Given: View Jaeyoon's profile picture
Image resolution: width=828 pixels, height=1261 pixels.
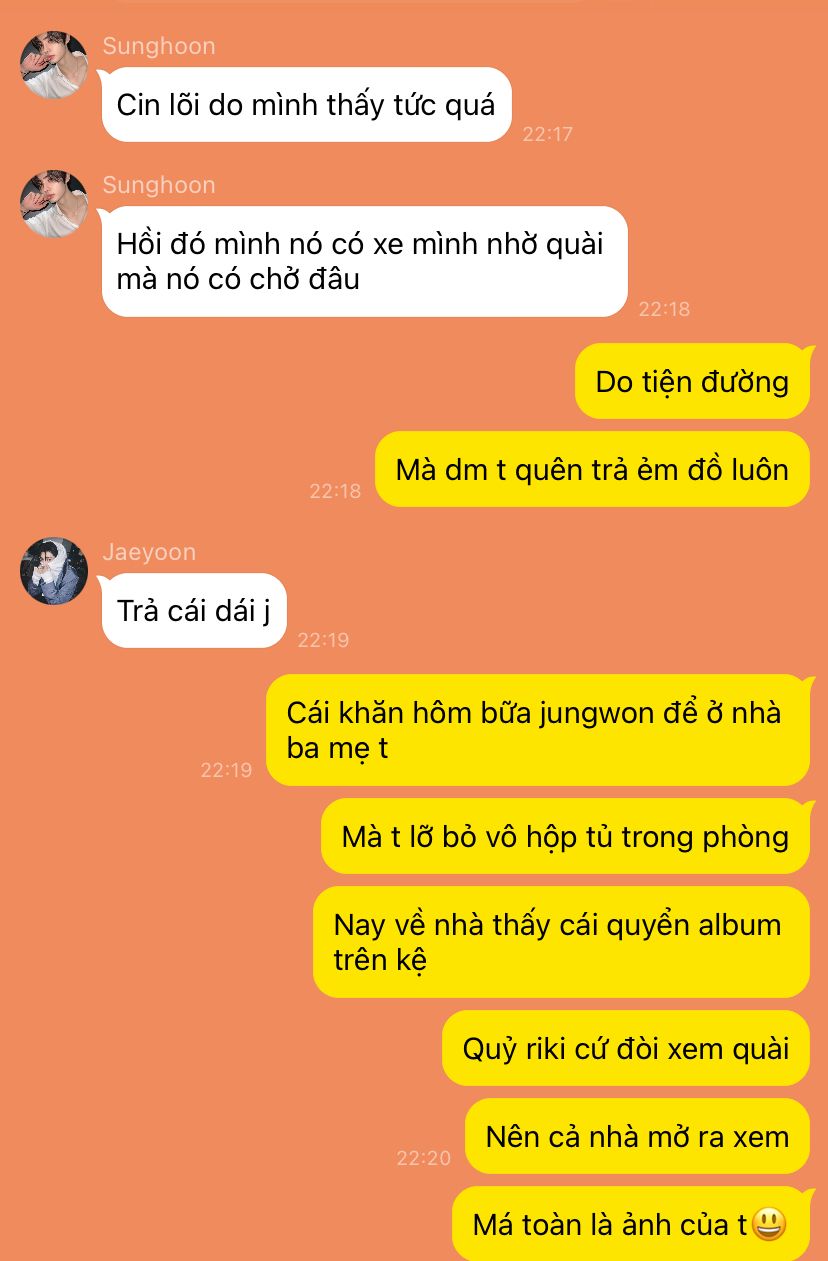Looking at the screenshot, I should pos(54,571).
